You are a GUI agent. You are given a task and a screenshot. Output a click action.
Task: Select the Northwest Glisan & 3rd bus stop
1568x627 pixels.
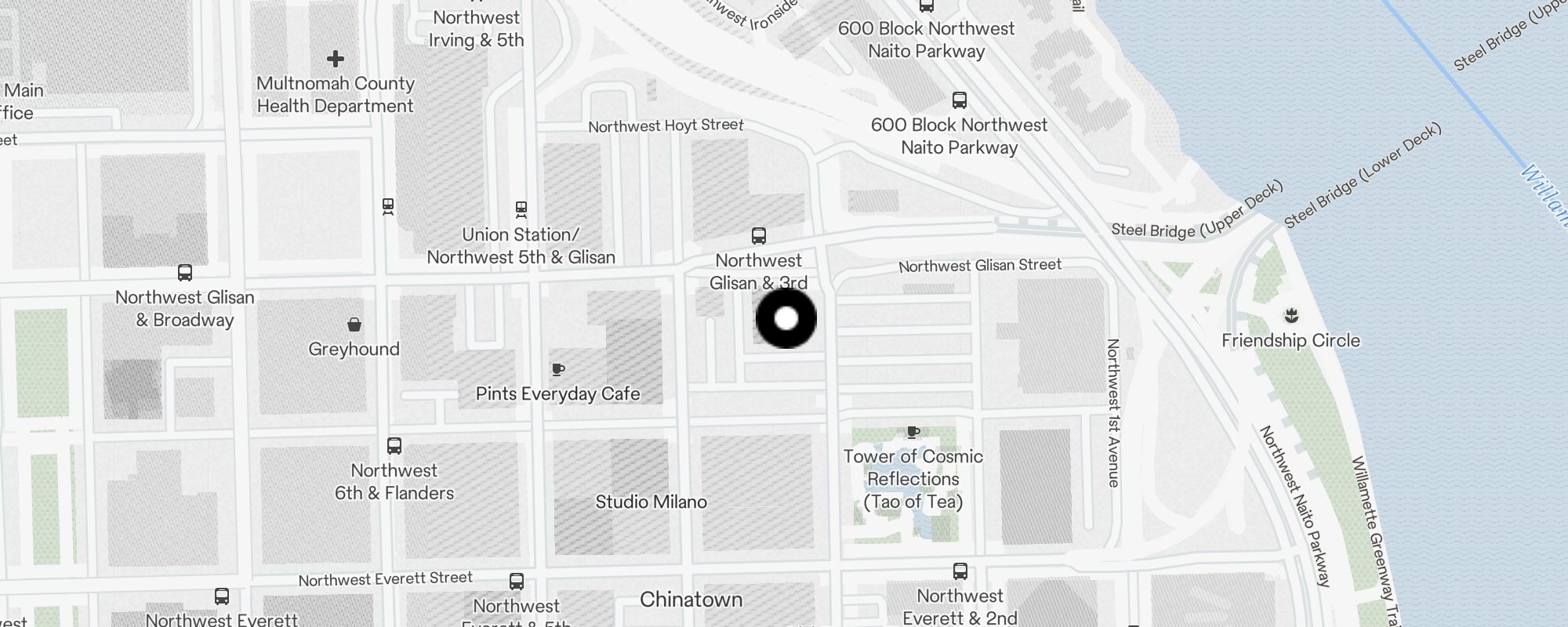tap(758, 236)
